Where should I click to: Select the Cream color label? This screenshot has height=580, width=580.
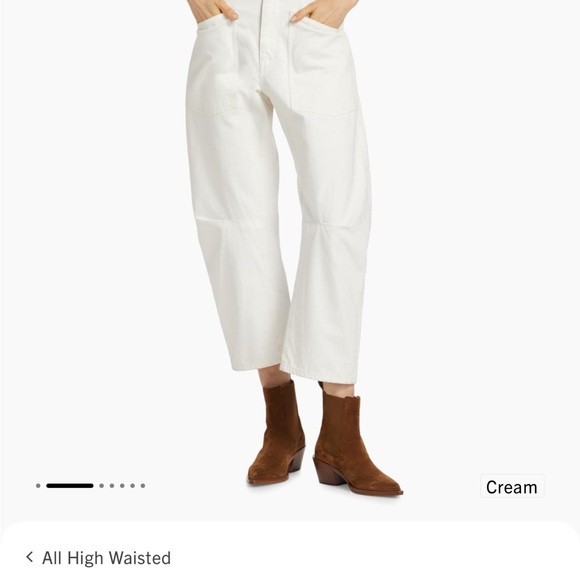tap(512, 487)
